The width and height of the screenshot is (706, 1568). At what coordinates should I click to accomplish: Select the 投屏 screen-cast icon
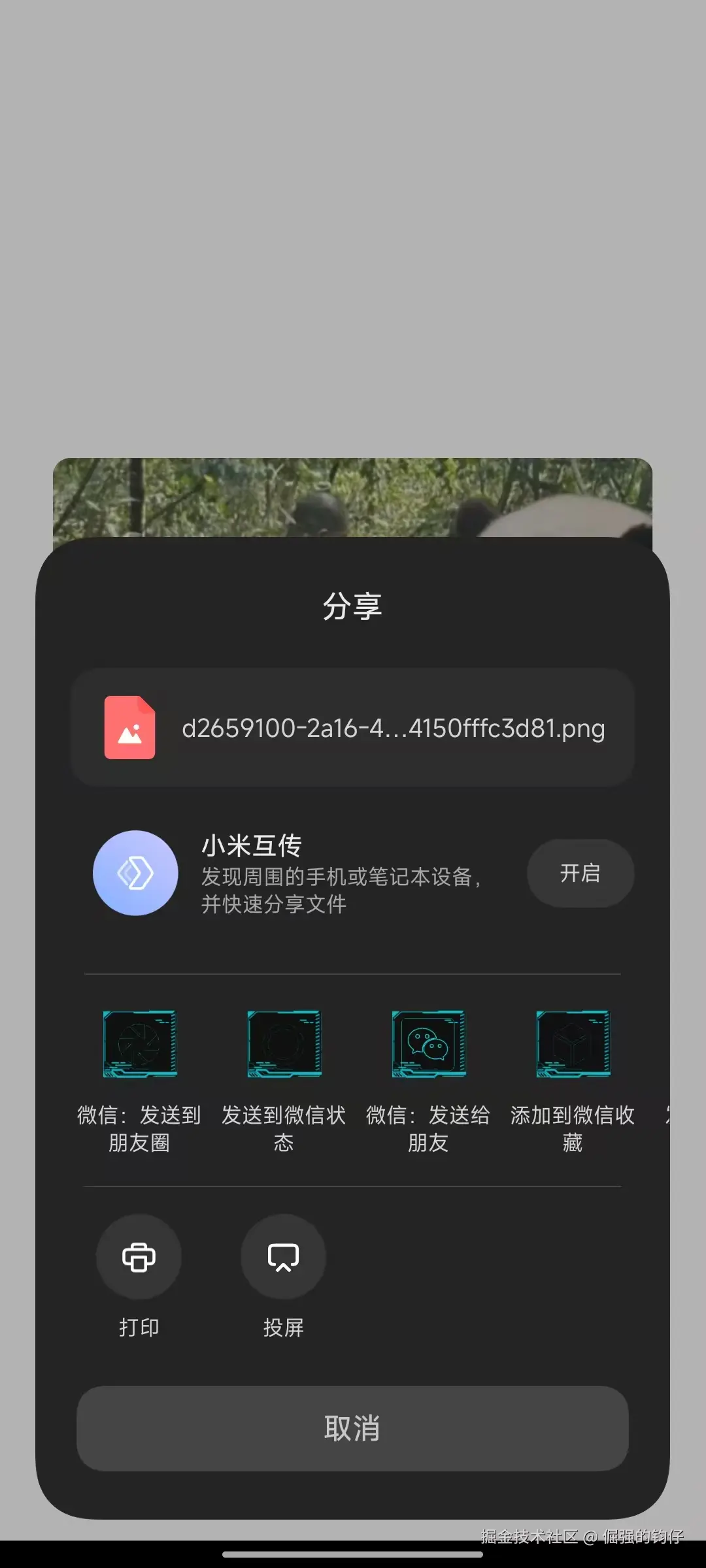(284, 1256)
